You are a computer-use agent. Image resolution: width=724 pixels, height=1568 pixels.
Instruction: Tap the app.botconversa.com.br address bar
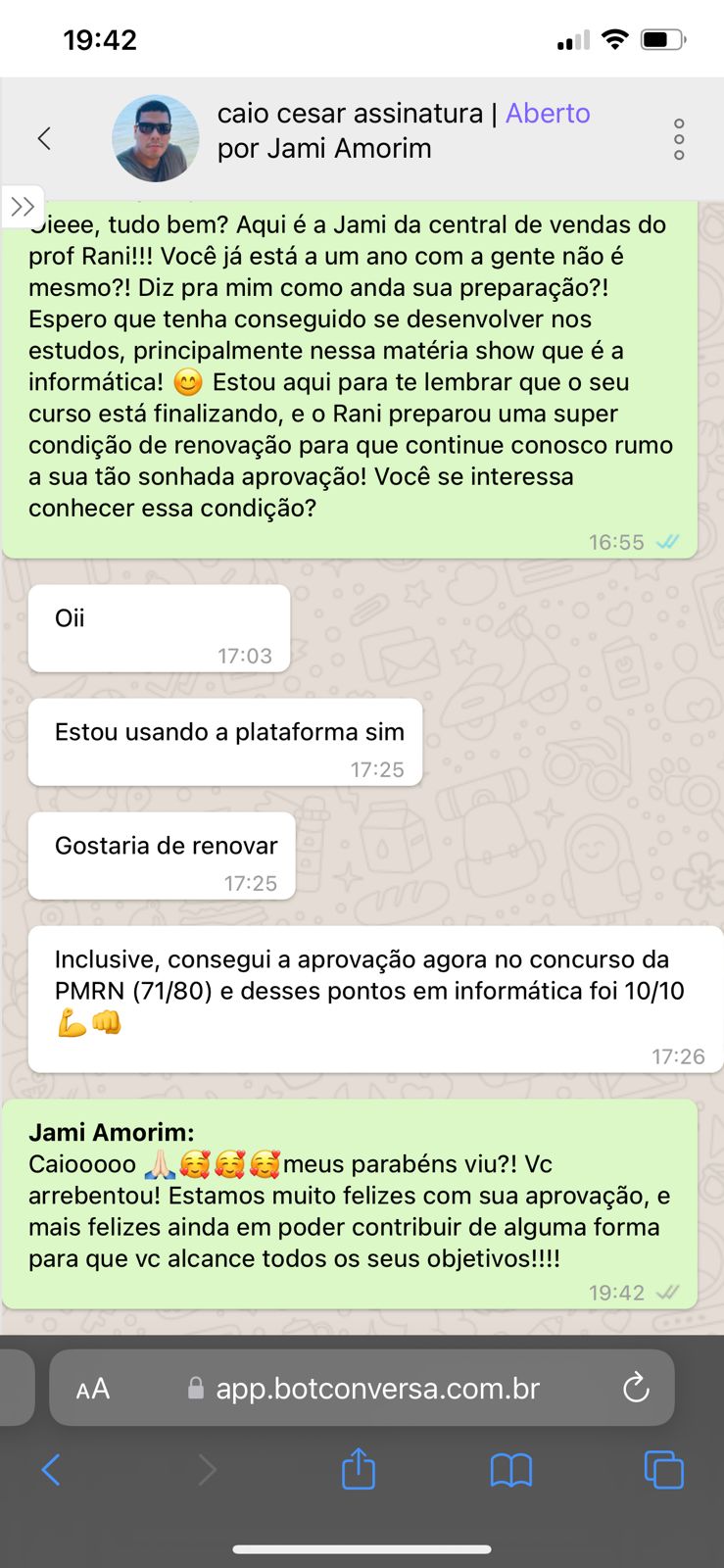(377, 1389)
